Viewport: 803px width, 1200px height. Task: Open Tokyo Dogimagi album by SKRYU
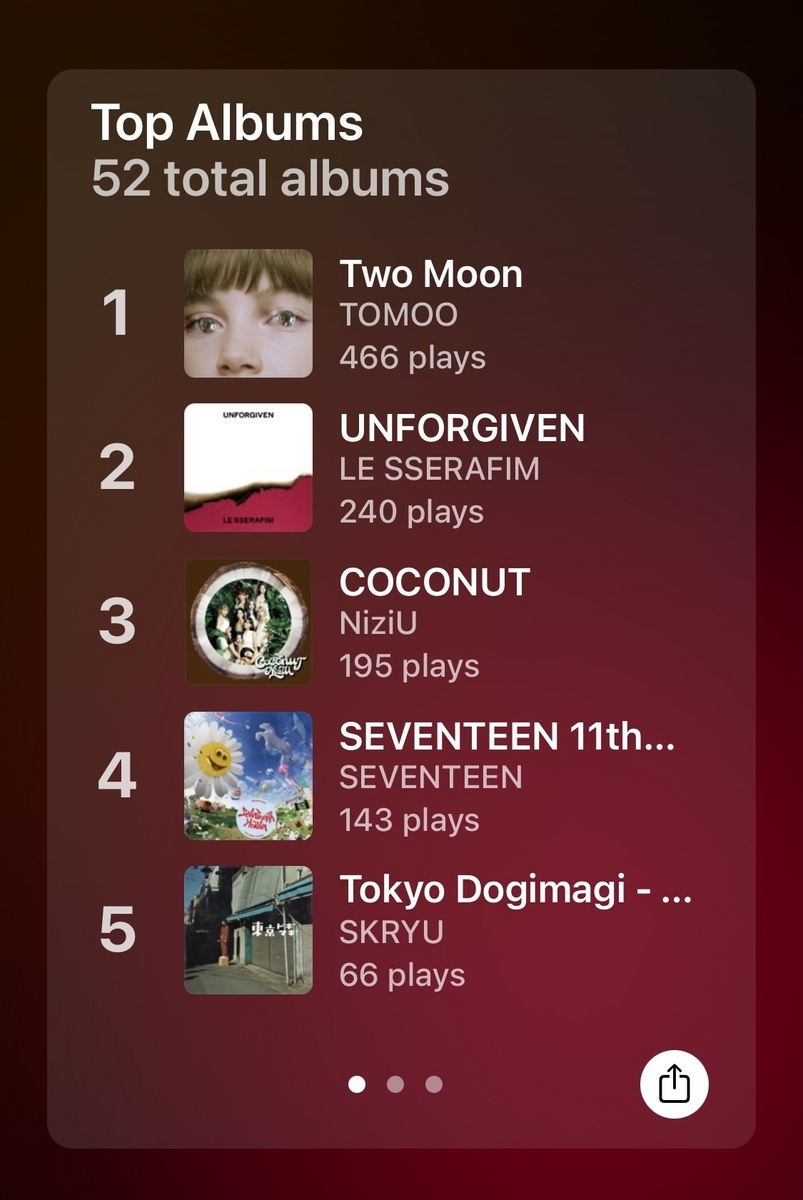point(400,929)
